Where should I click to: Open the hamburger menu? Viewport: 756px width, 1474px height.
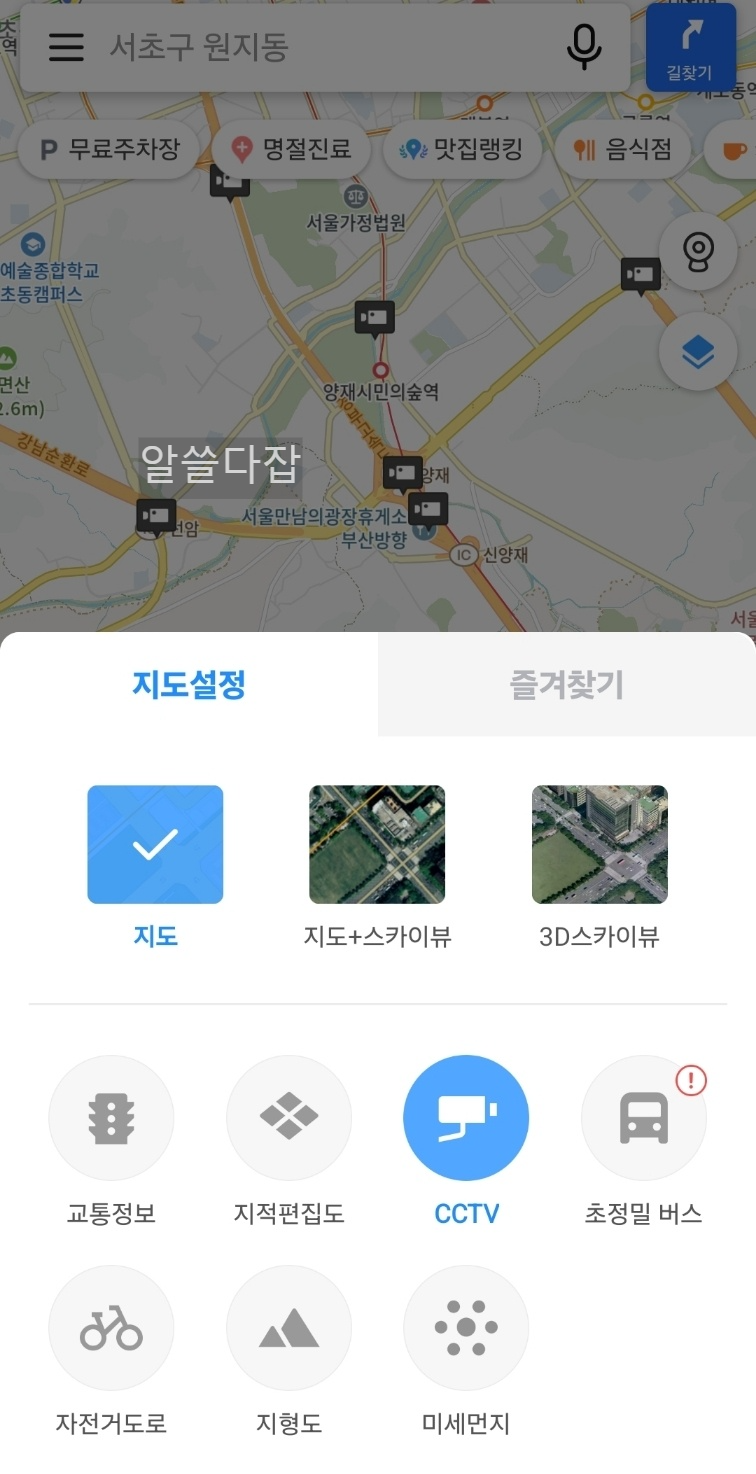65,48
